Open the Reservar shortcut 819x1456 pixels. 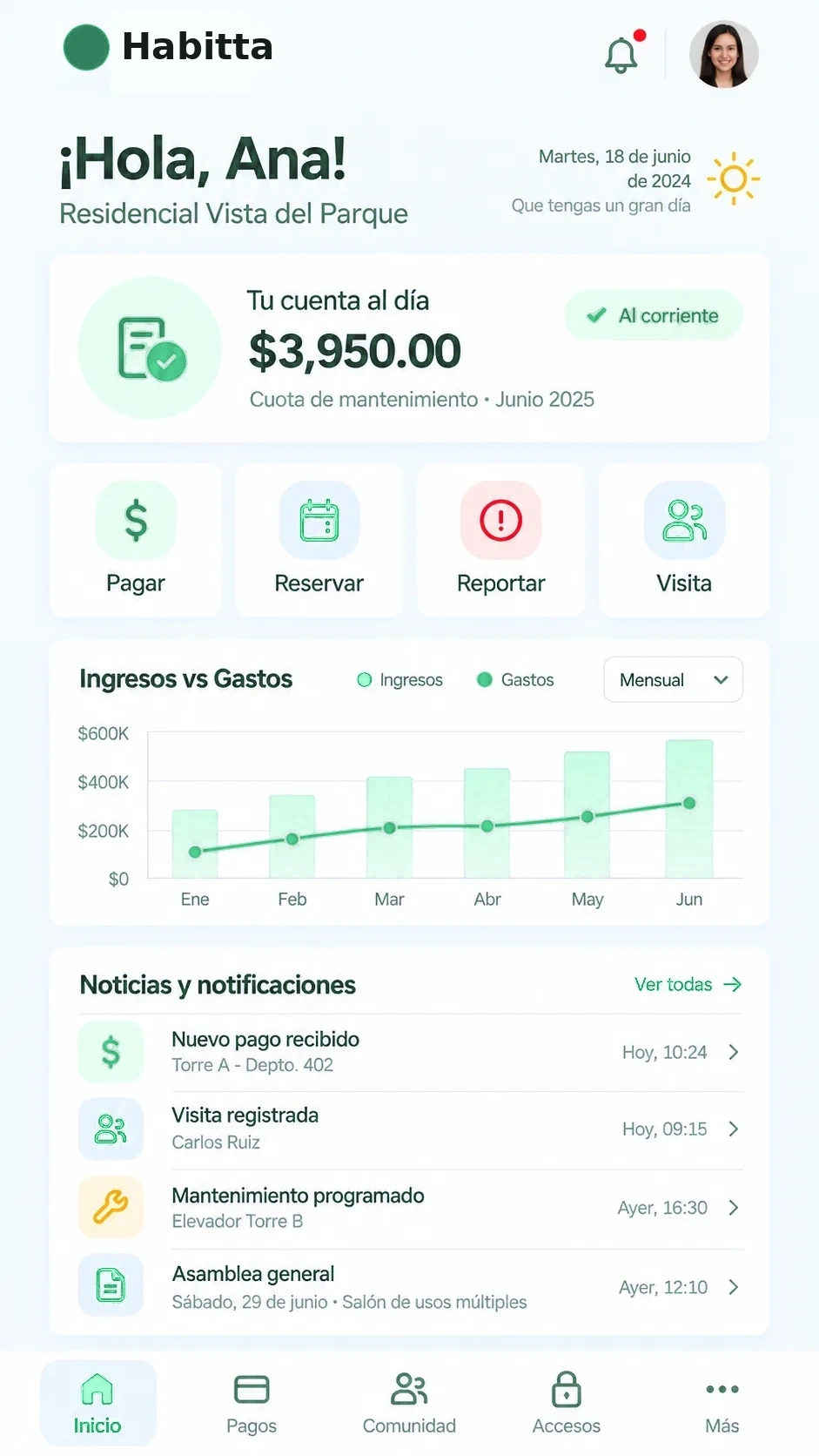pyautogui.click(x=319, y=540)
